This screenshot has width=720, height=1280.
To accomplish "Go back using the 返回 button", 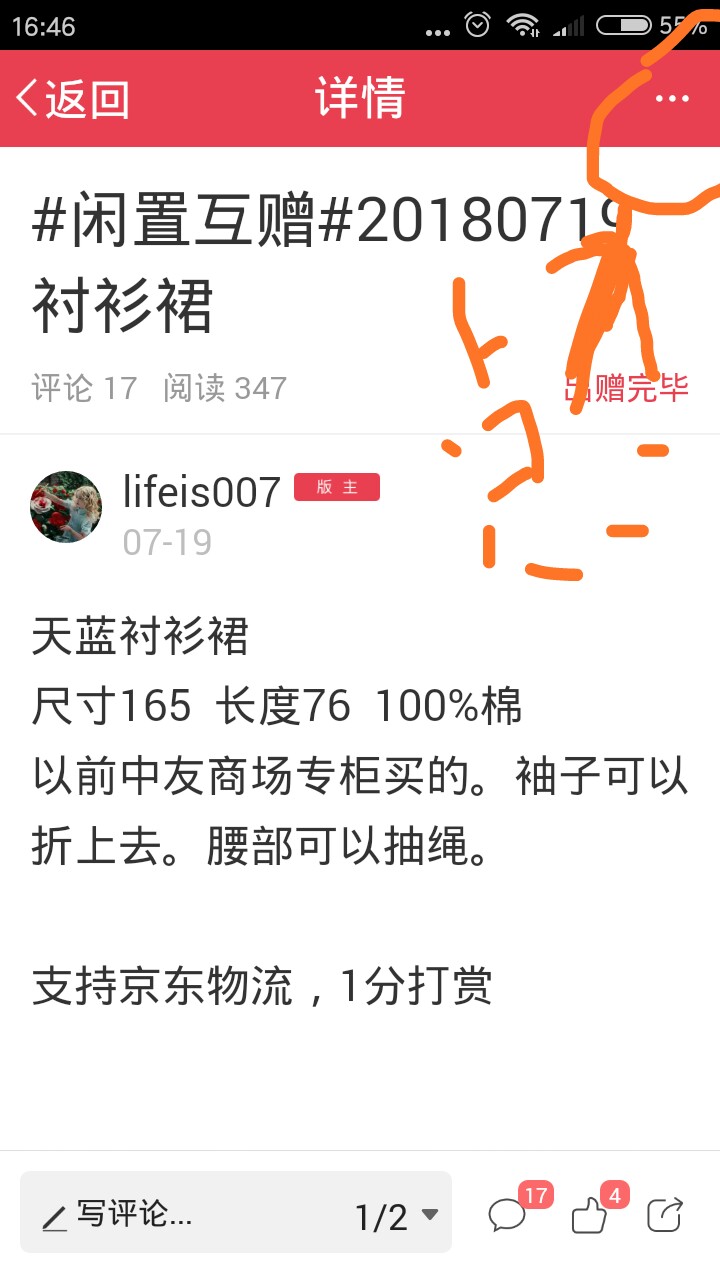I will [73, 99].
